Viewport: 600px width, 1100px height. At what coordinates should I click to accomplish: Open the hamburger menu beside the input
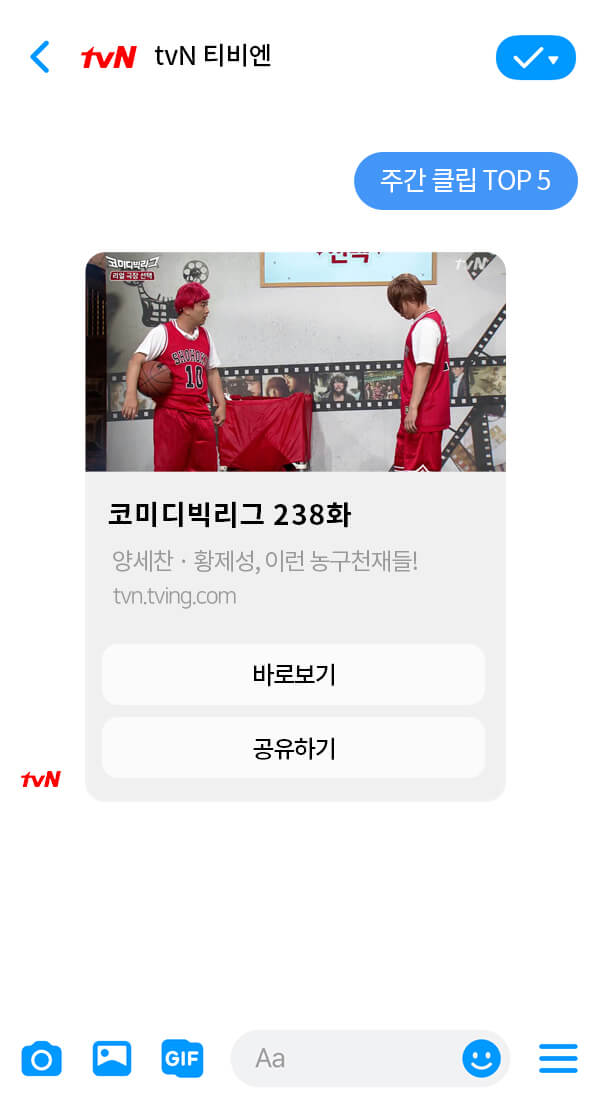click(x=558, y=1058)
